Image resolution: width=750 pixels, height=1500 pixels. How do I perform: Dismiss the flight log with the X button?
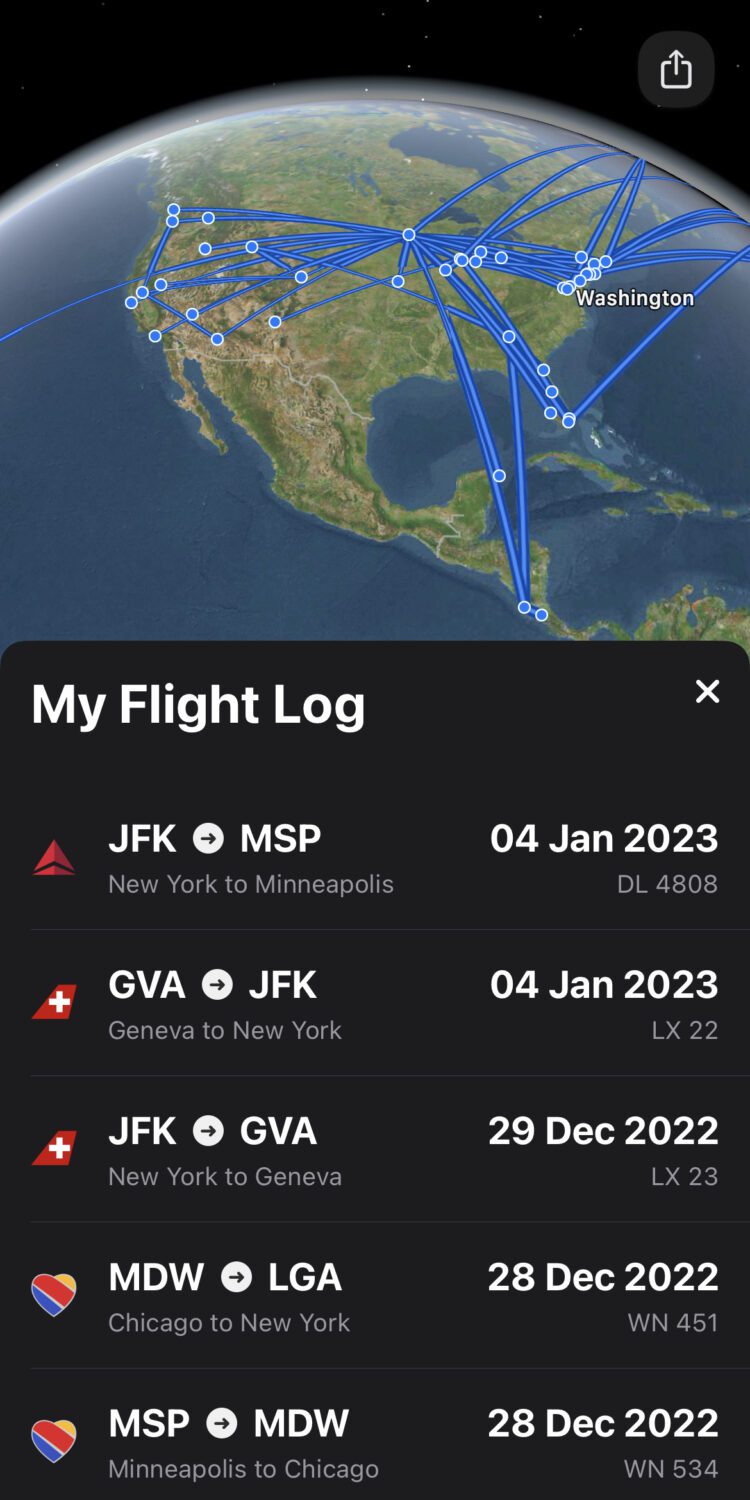[708, 691]
